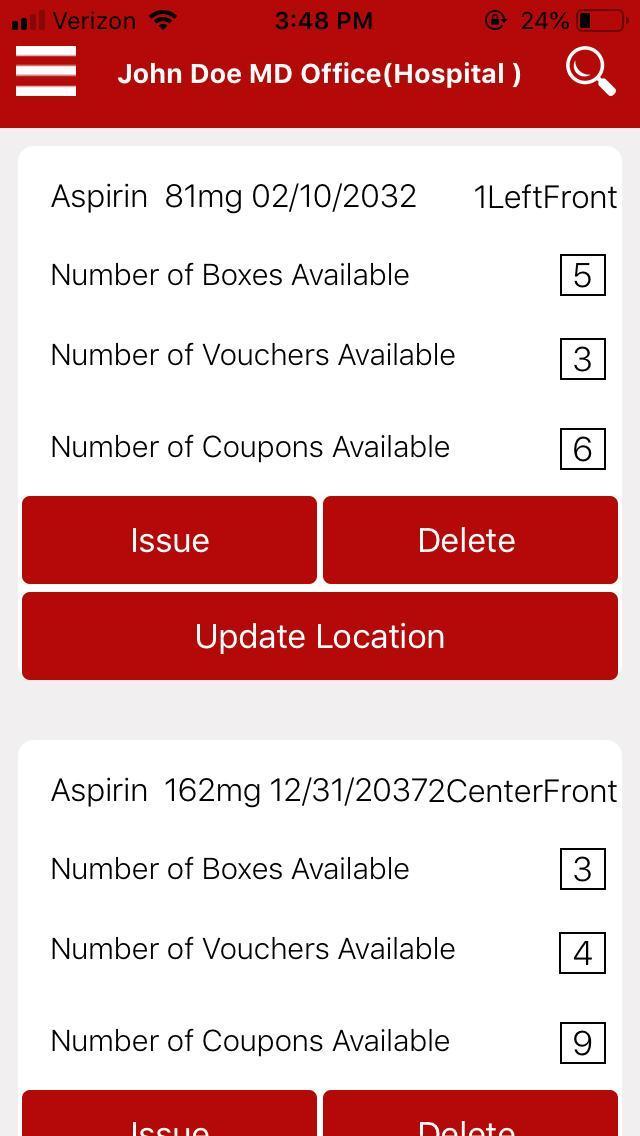Delete the Aspirin 162mg entry
This screenshot has height=1136, width=640.
(x=470, y=1113)
